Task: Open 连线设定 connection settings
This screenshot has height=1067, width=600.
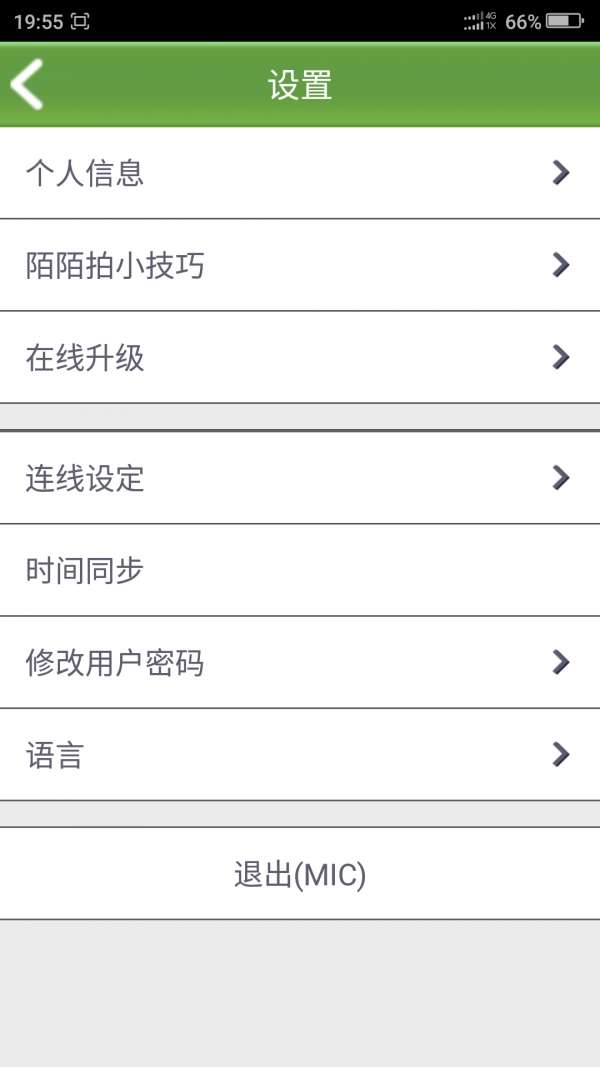Action: point(300,478)
